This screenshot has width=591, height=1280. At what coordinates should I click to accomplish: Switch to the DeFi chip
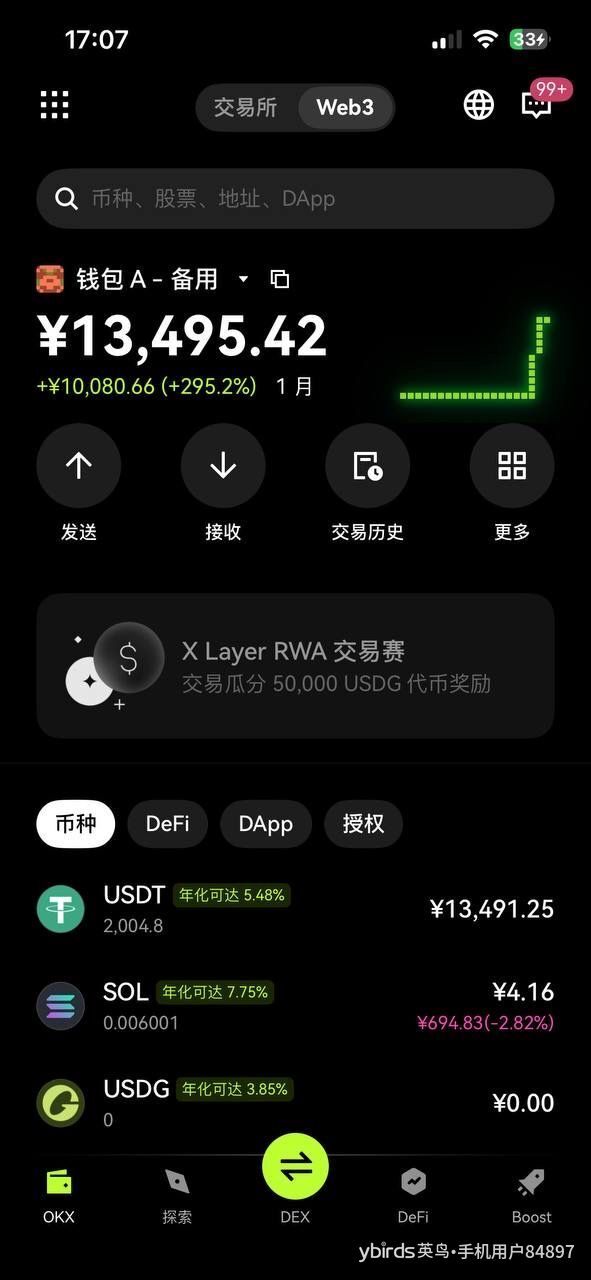click(167, 824)
